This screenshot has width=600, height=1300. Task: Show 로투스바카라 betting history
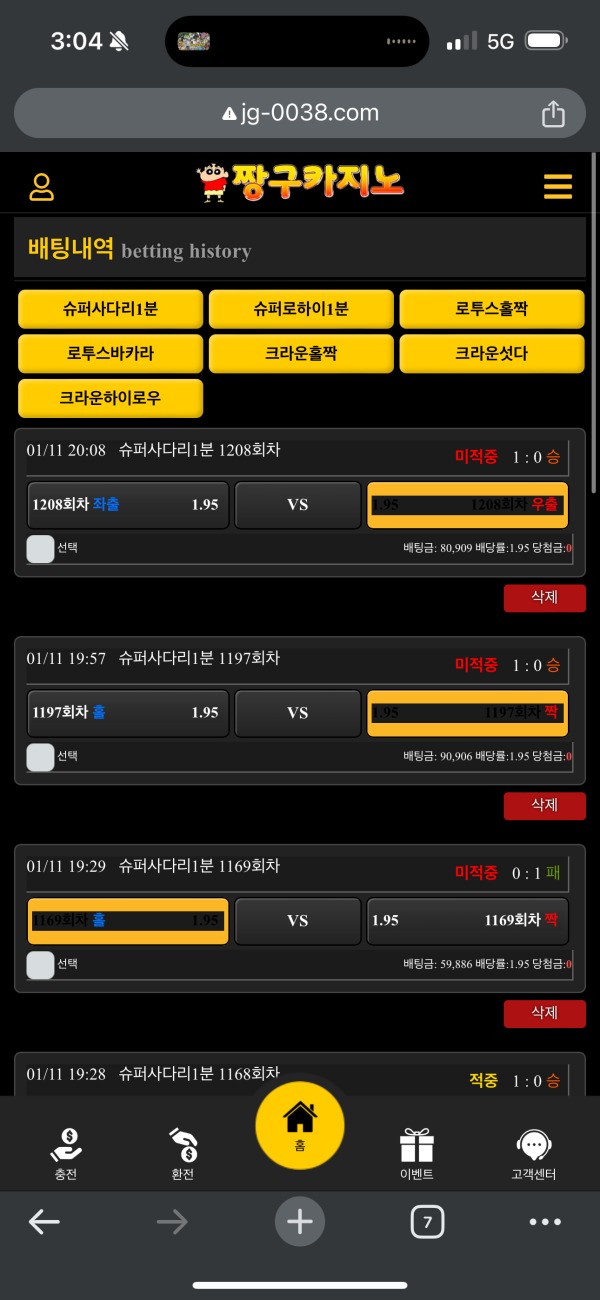(x=110, y=353)
